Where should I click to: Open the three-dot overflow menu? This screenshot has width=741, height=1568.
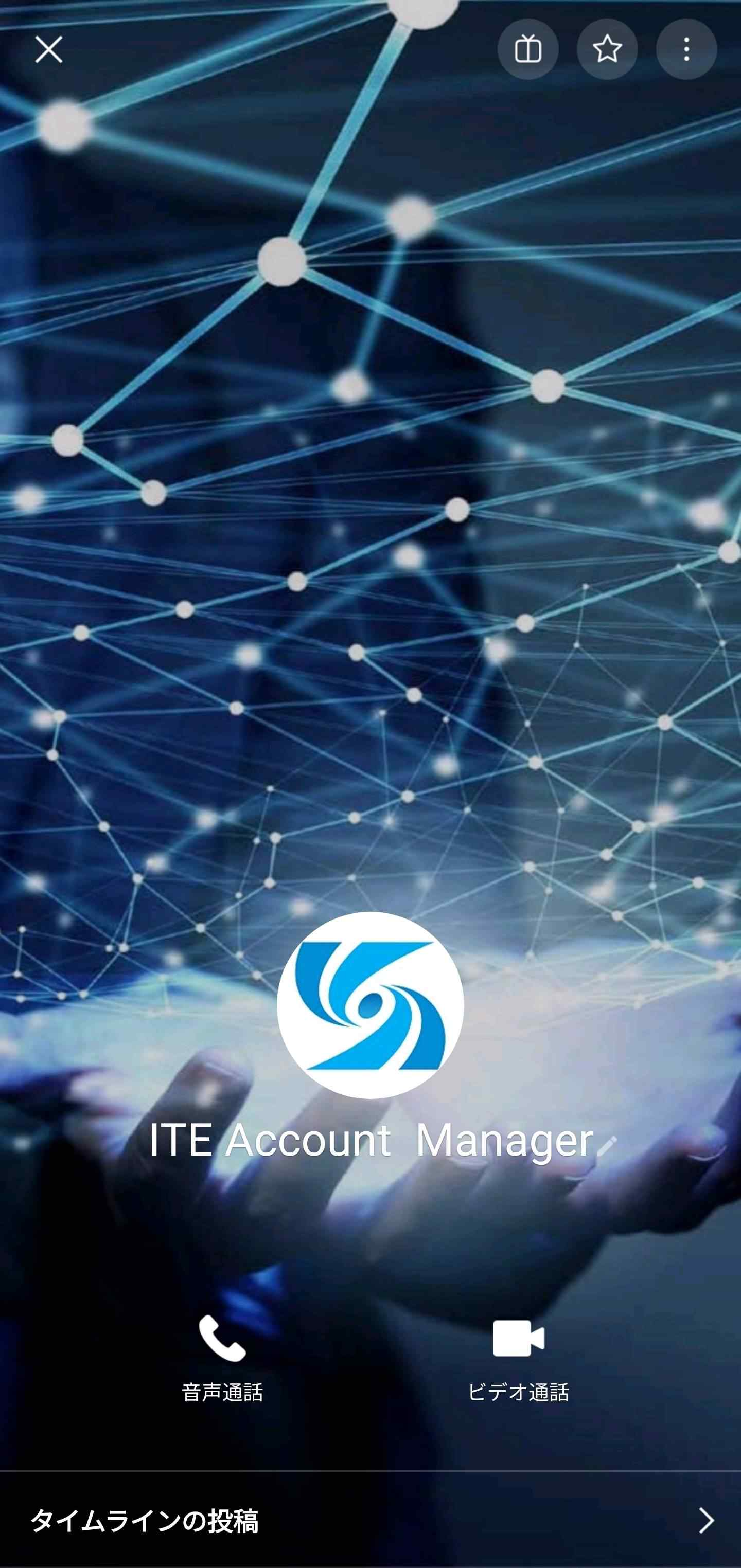[x=686, y=49]
